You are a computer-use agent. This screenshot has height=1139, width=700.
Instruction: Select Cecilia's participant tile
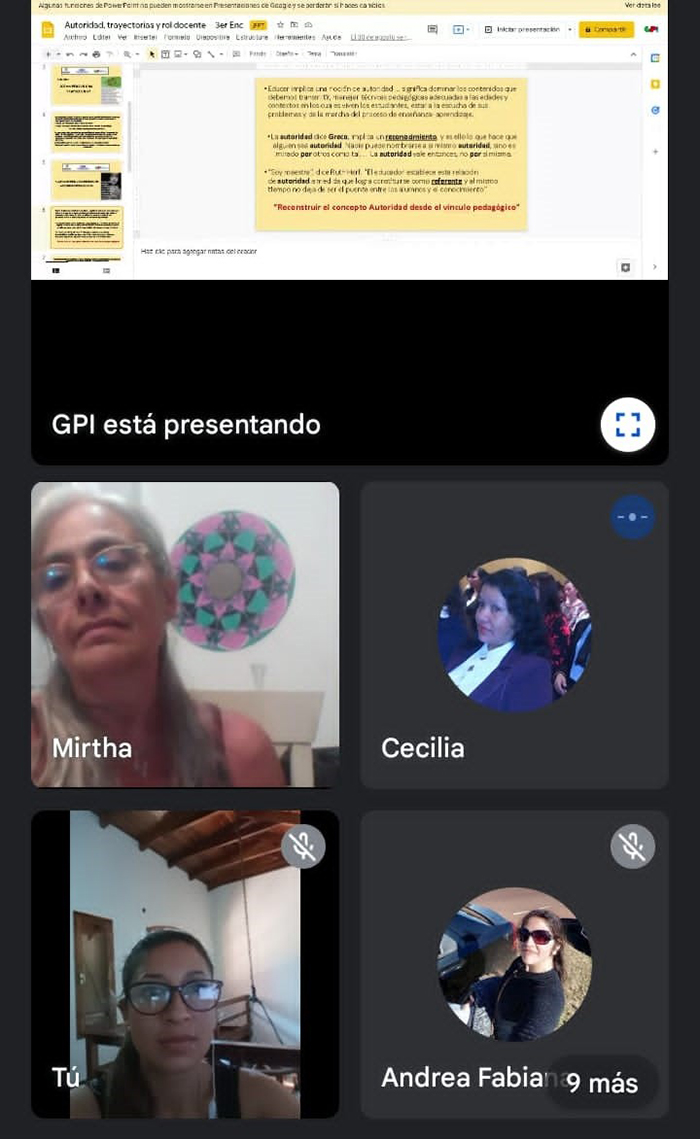[x=514, y=635]
